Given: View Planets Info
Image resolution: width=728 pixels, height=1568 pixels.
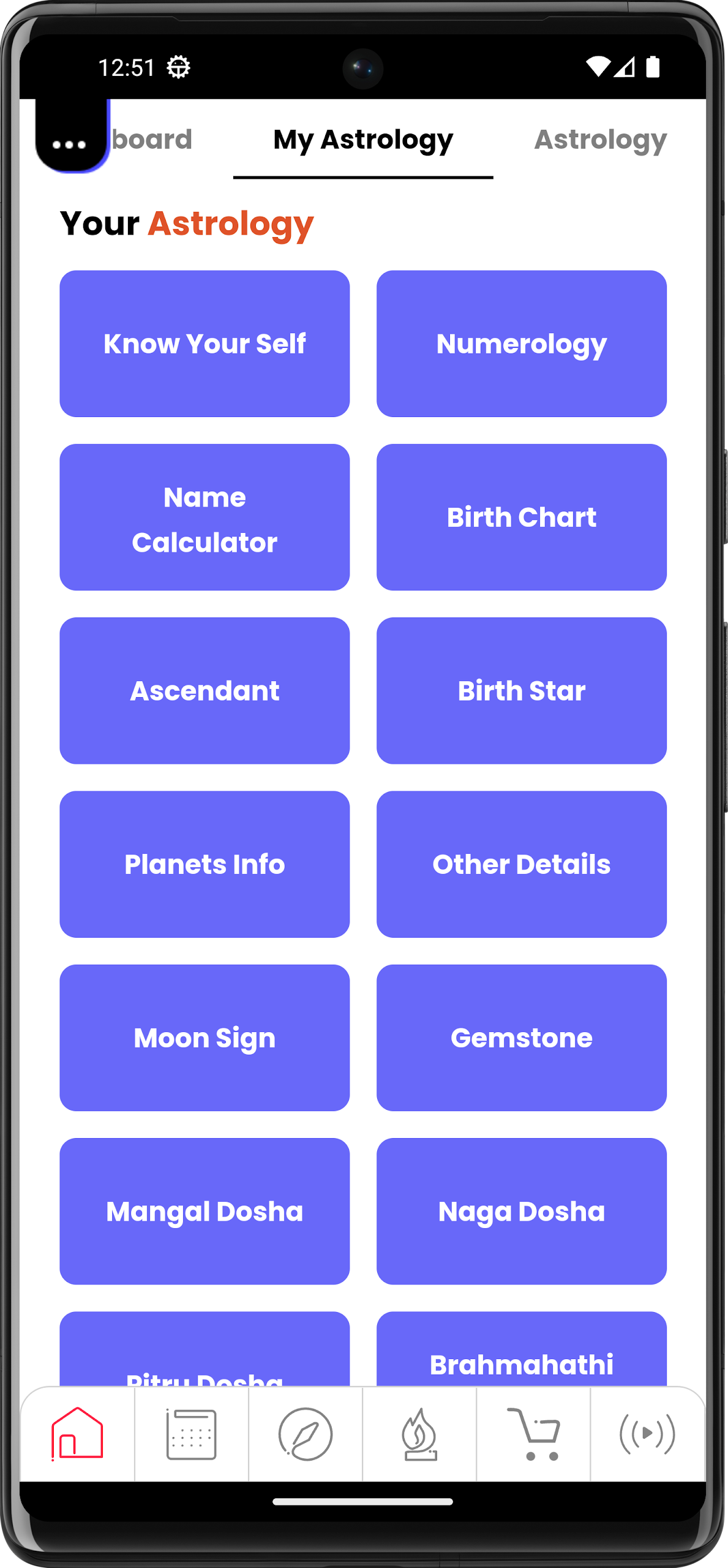Looking at the screenshot, I should pyautogui.click(x=205, y=864).
